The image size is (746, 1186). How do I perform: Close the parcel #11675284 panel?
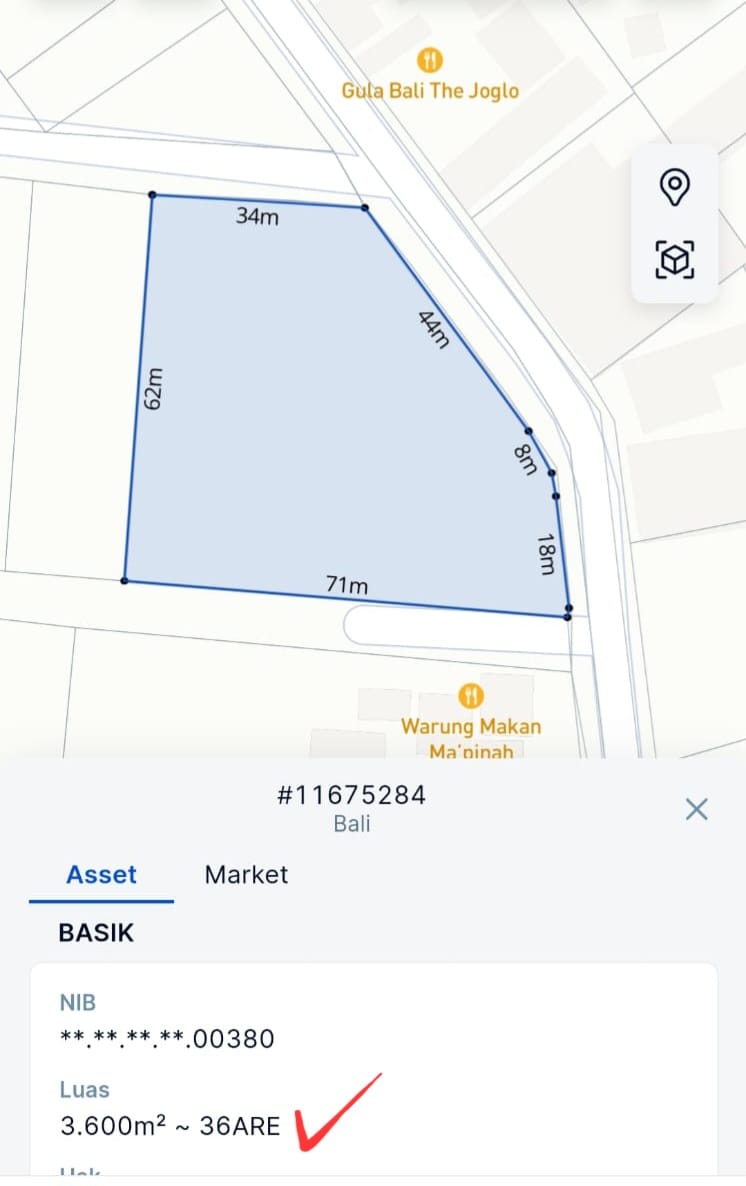coord(696,809)
